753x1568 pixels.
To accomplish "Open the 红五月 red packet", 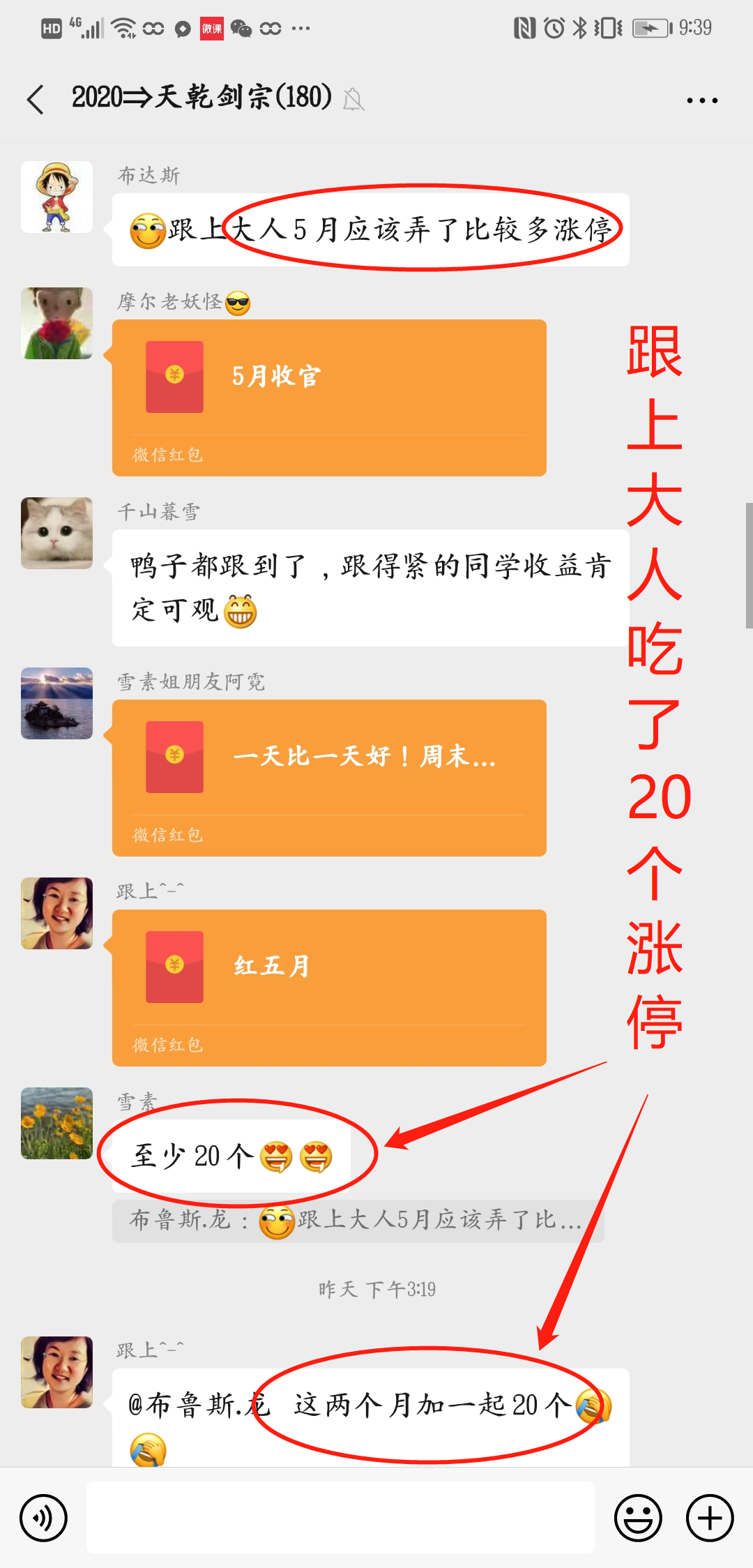I will 329,987.
